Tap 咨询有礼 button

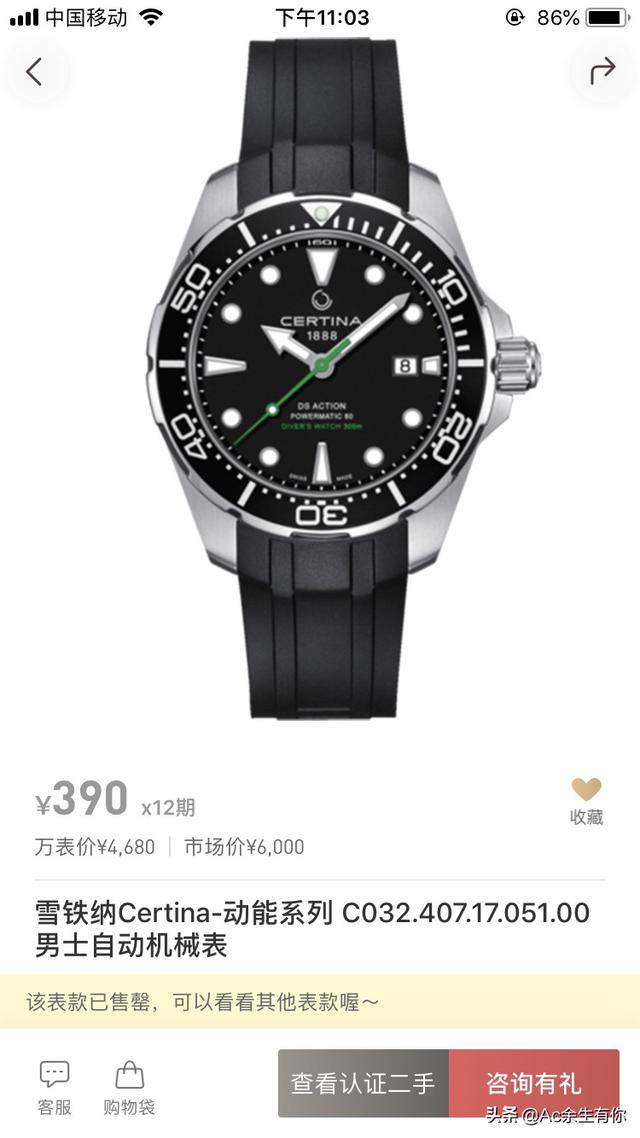coord(534,1082)
